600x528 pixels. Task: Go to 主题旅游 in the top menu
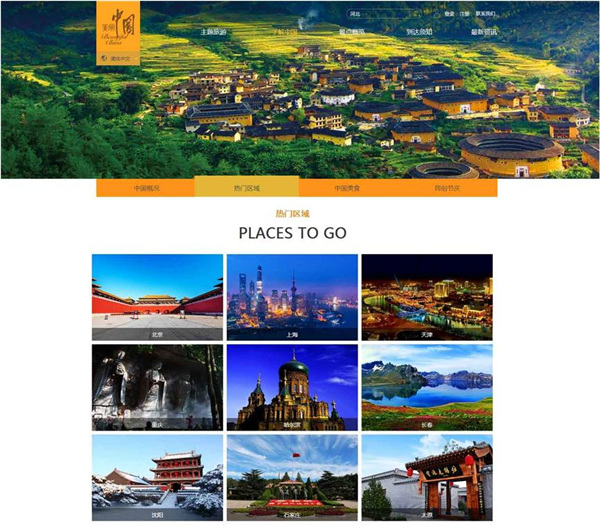(x=213, y=32)
